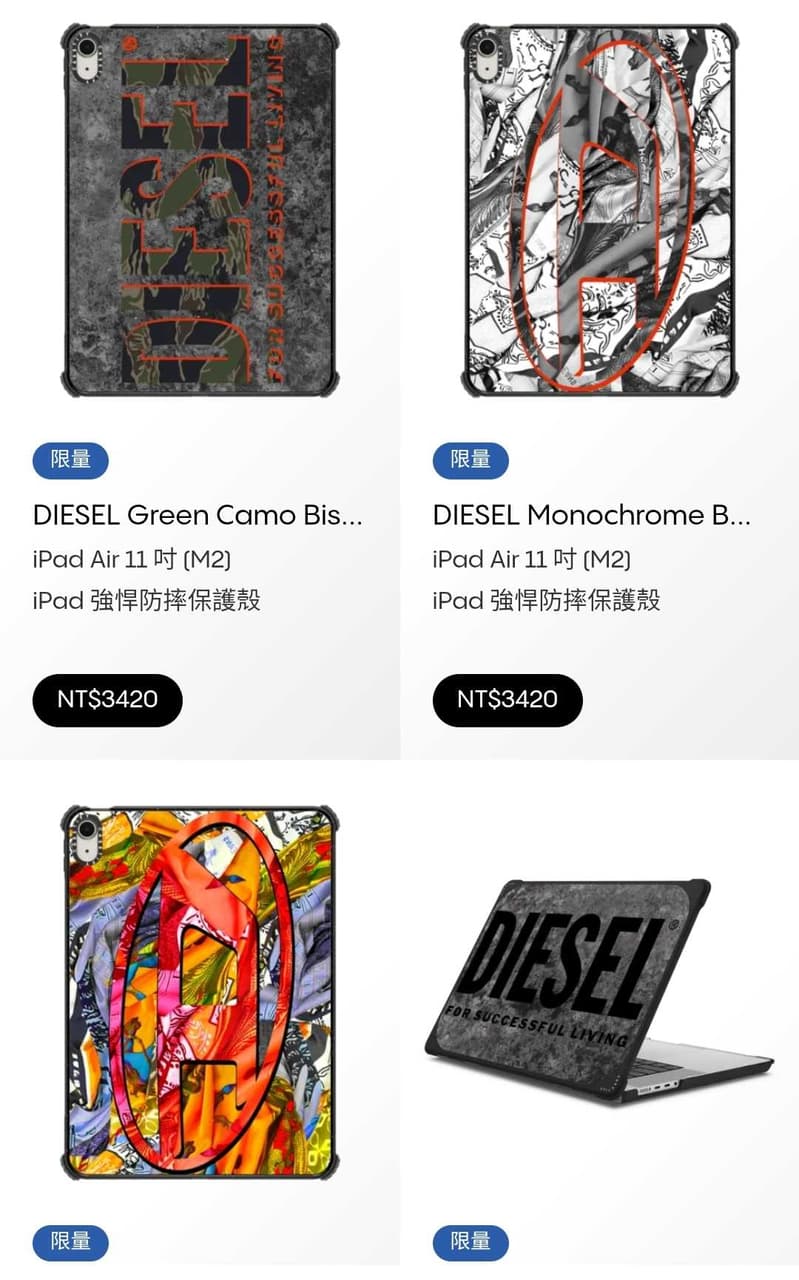Click the NT$3420 price tag on the left product
Image resolution: width=799 pixels, height=1280 pixels.
(106, 699)
